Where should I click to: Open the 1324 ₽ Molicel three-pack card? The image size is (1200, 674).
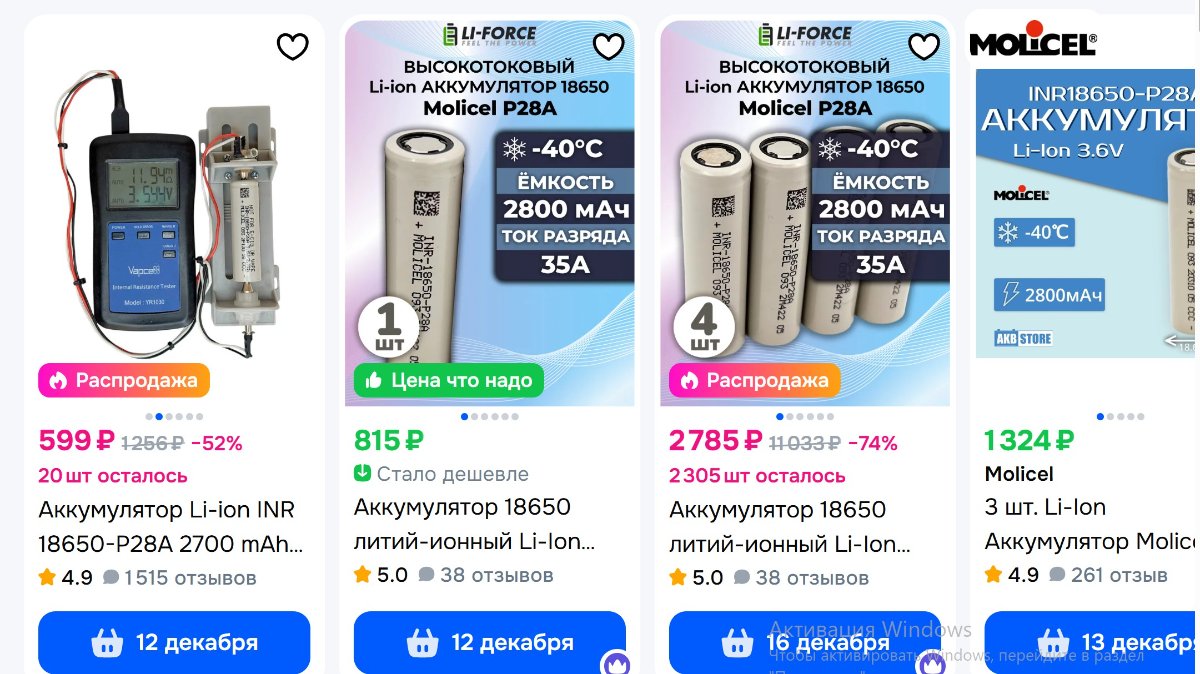tap(1090, 525)
